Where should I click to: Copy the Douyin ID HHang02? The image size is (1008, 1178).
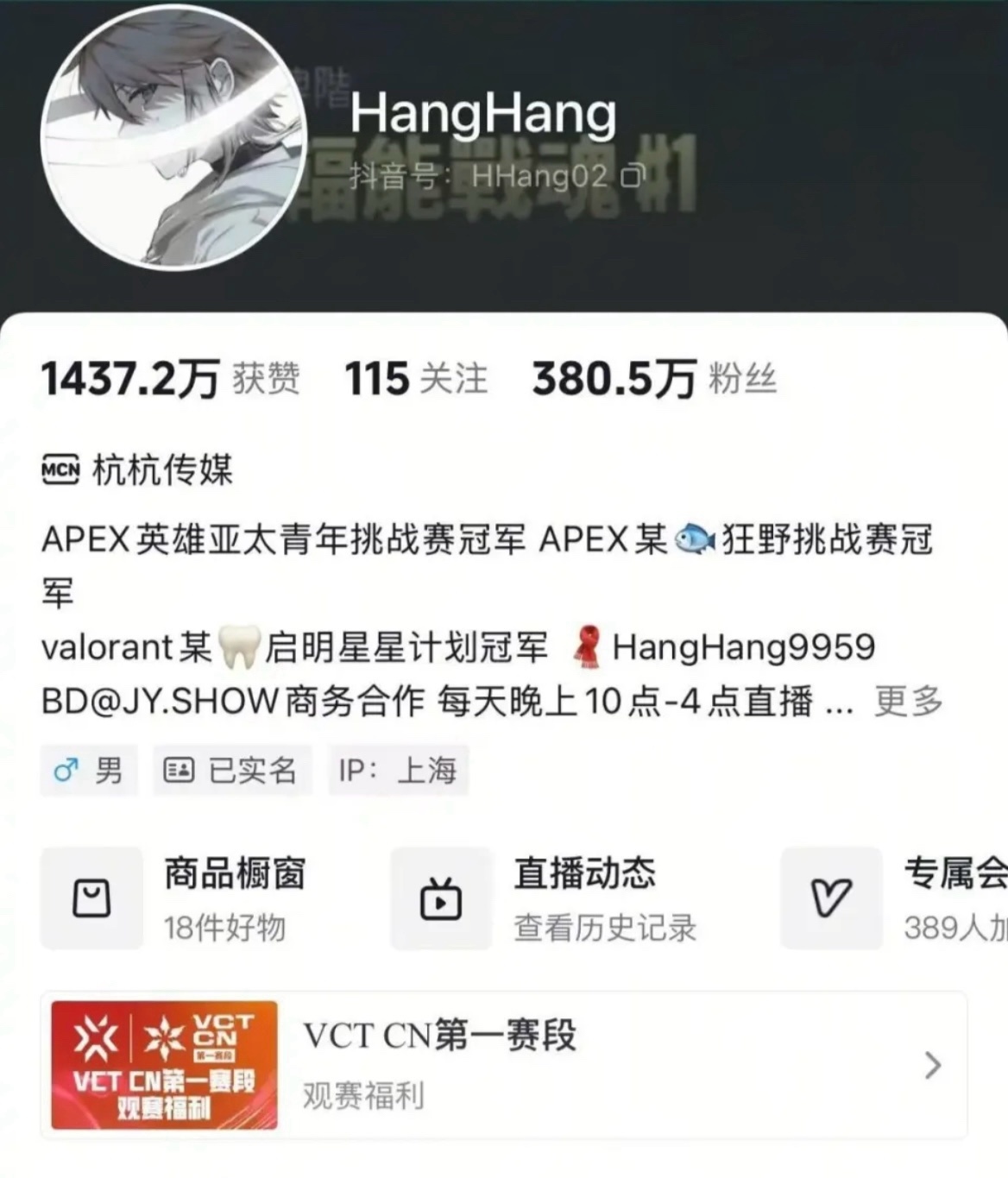(x=633, y=176)
